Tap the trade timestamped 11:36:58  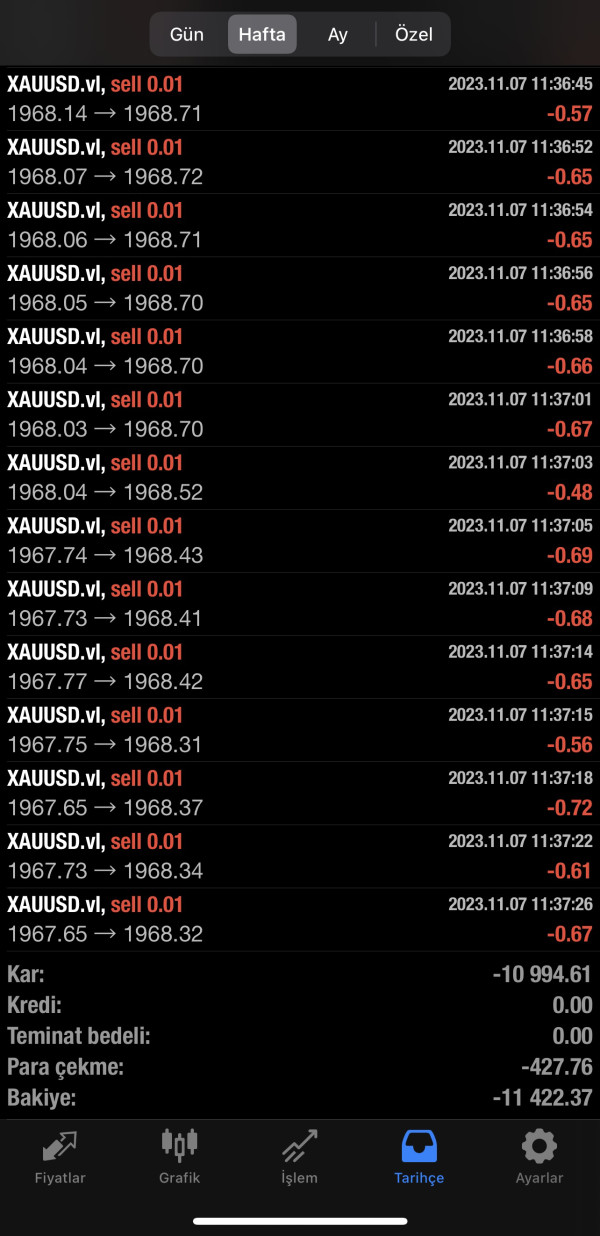(x=300, y=351)
